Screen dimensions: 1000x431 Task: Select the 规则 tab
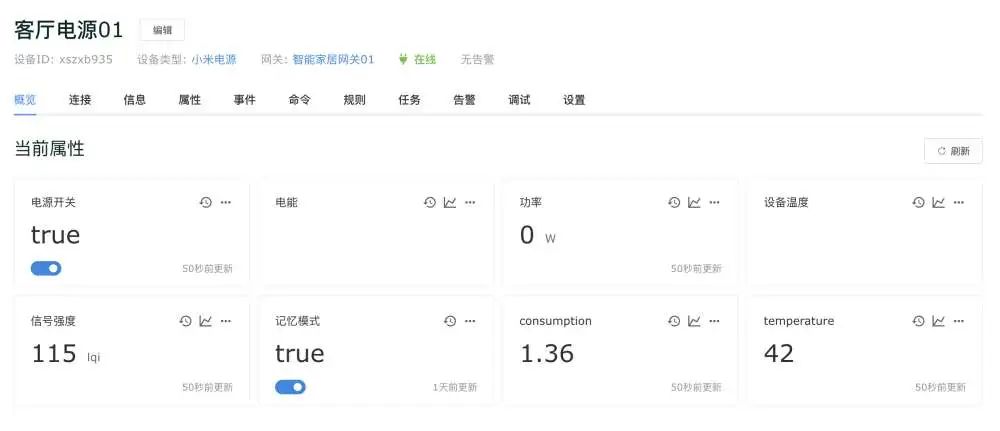coord(354,100)
